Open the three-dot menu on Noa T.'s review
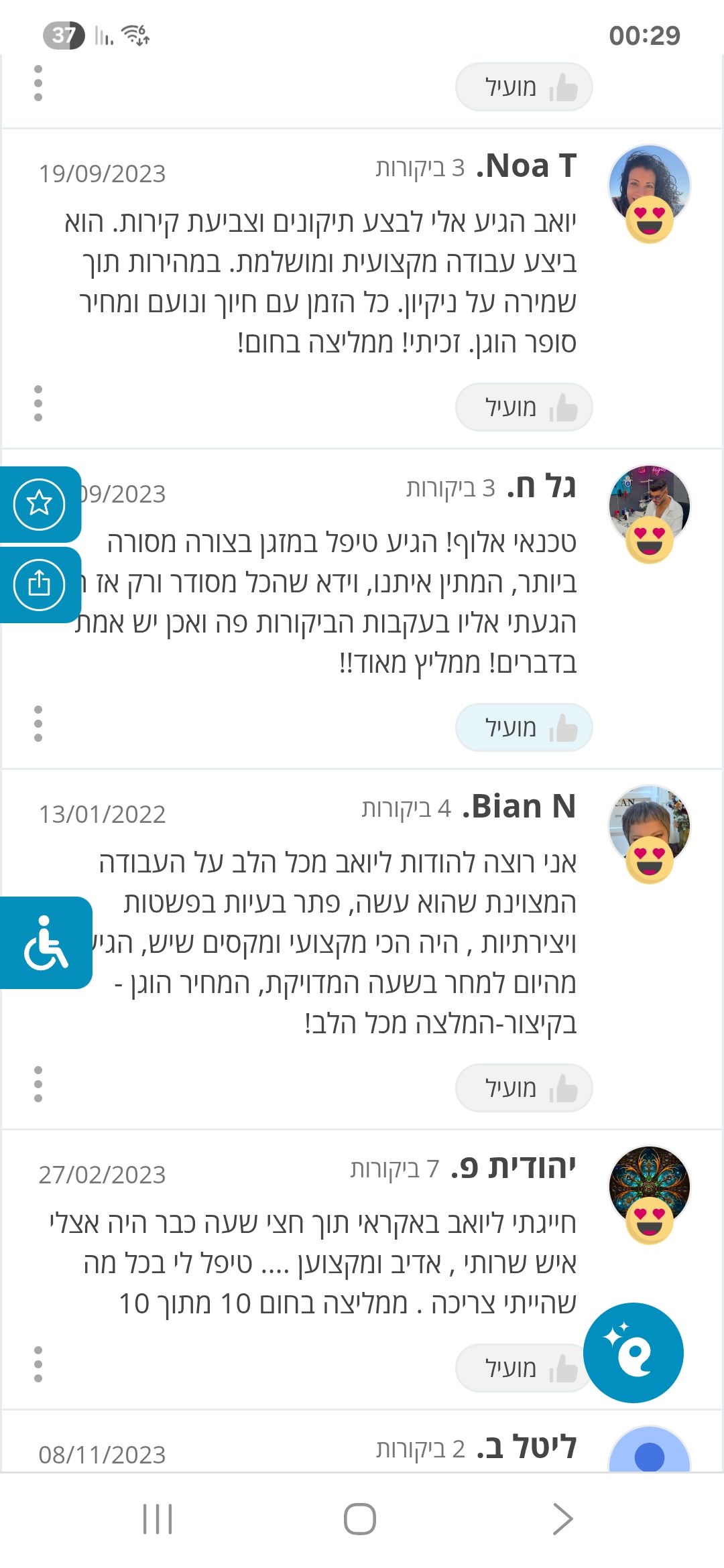Image resolution: width=724 pixels, height=1568 pixels. click(x=38, y=403)
